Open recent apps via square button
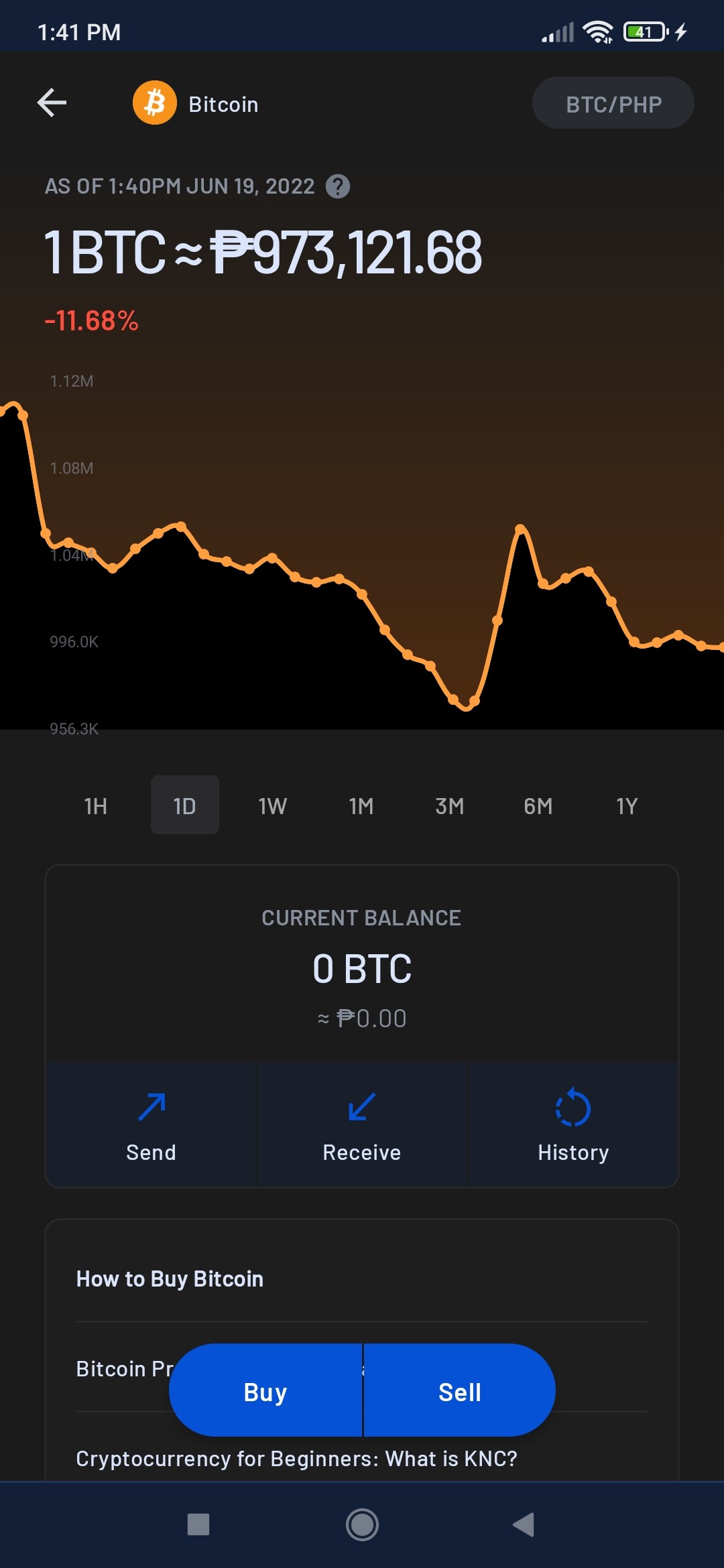The width and height of the screenshot is (724, 1568). tap(198, 1525)
